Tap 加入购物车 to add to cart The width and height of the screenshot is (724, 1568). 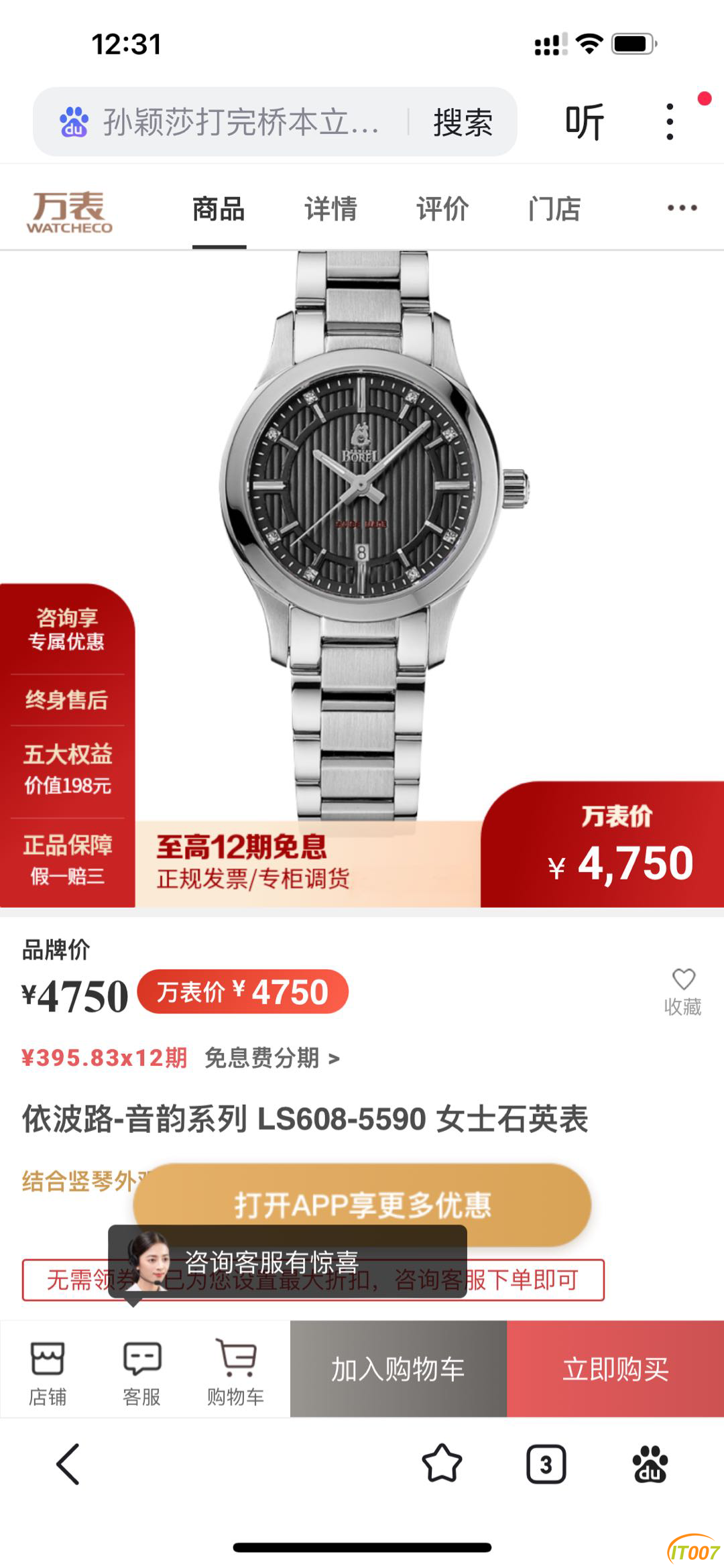click(x=398, y=1369)
